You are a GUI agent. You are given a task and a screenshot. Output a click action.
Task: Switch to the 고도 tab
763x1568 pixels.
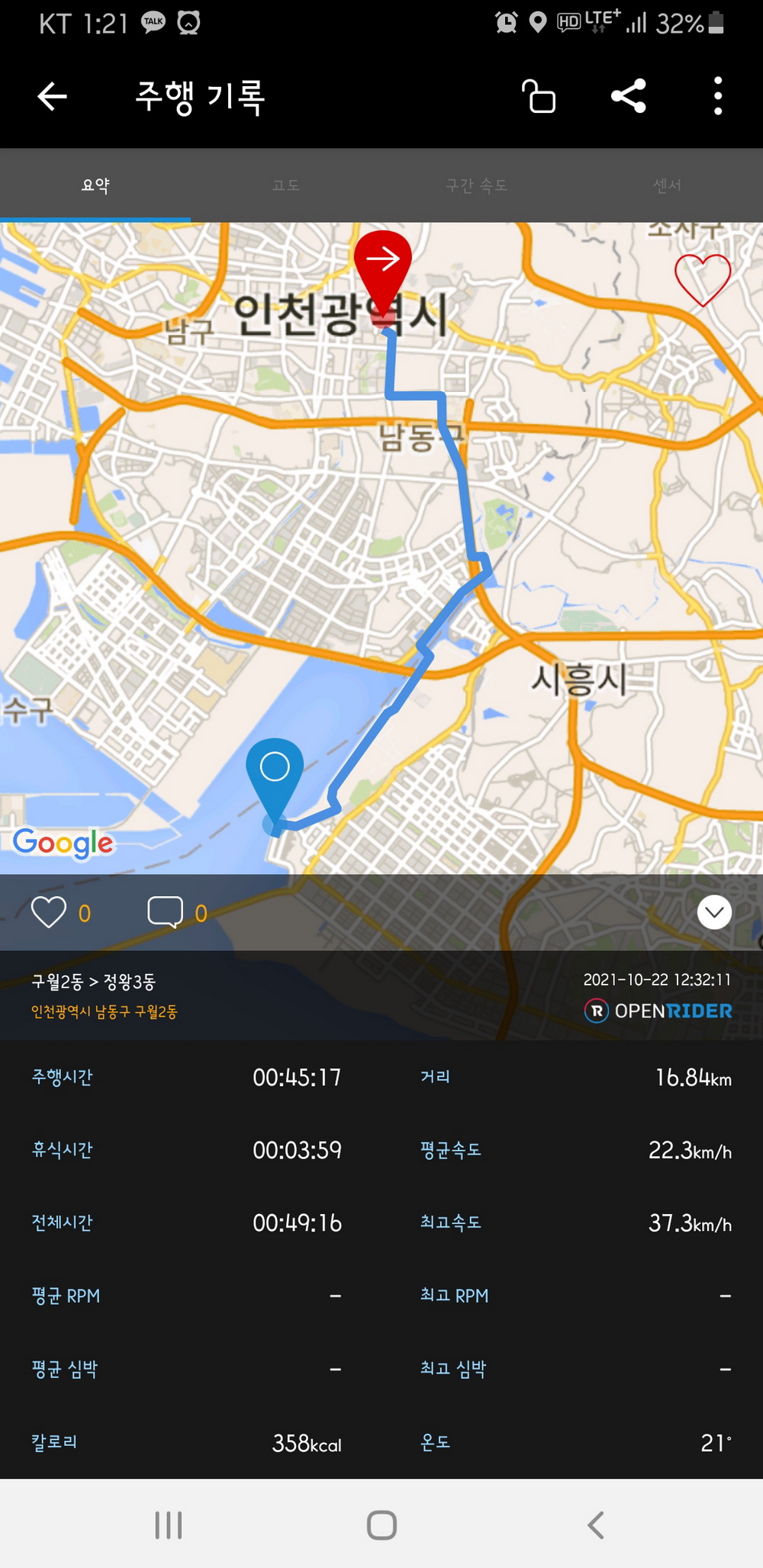[286, 185]
